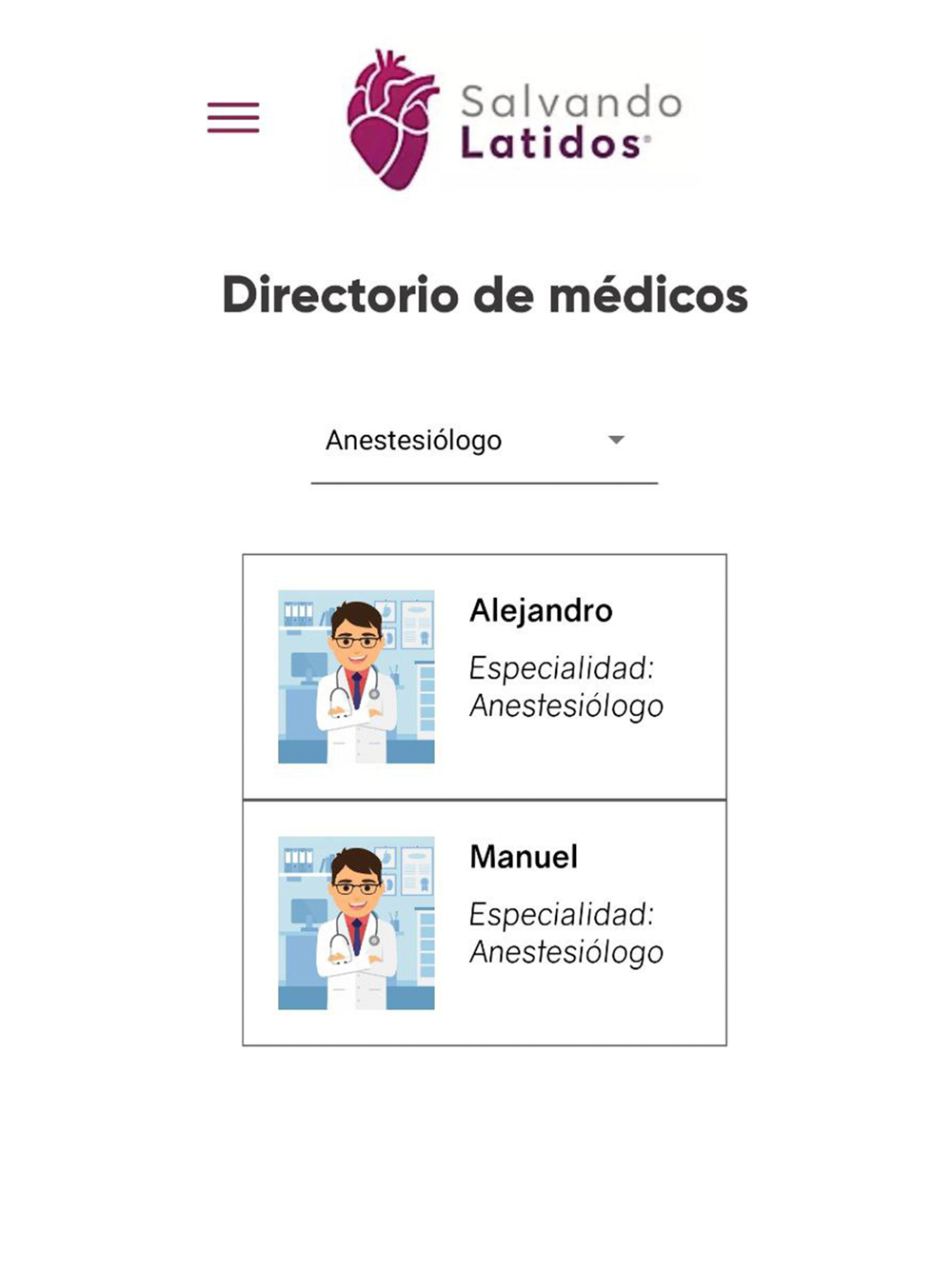Expand the Anestesiólogo specialty dropdown
The width and height of the screenshot is (952, 1270).
click(484, 441)
